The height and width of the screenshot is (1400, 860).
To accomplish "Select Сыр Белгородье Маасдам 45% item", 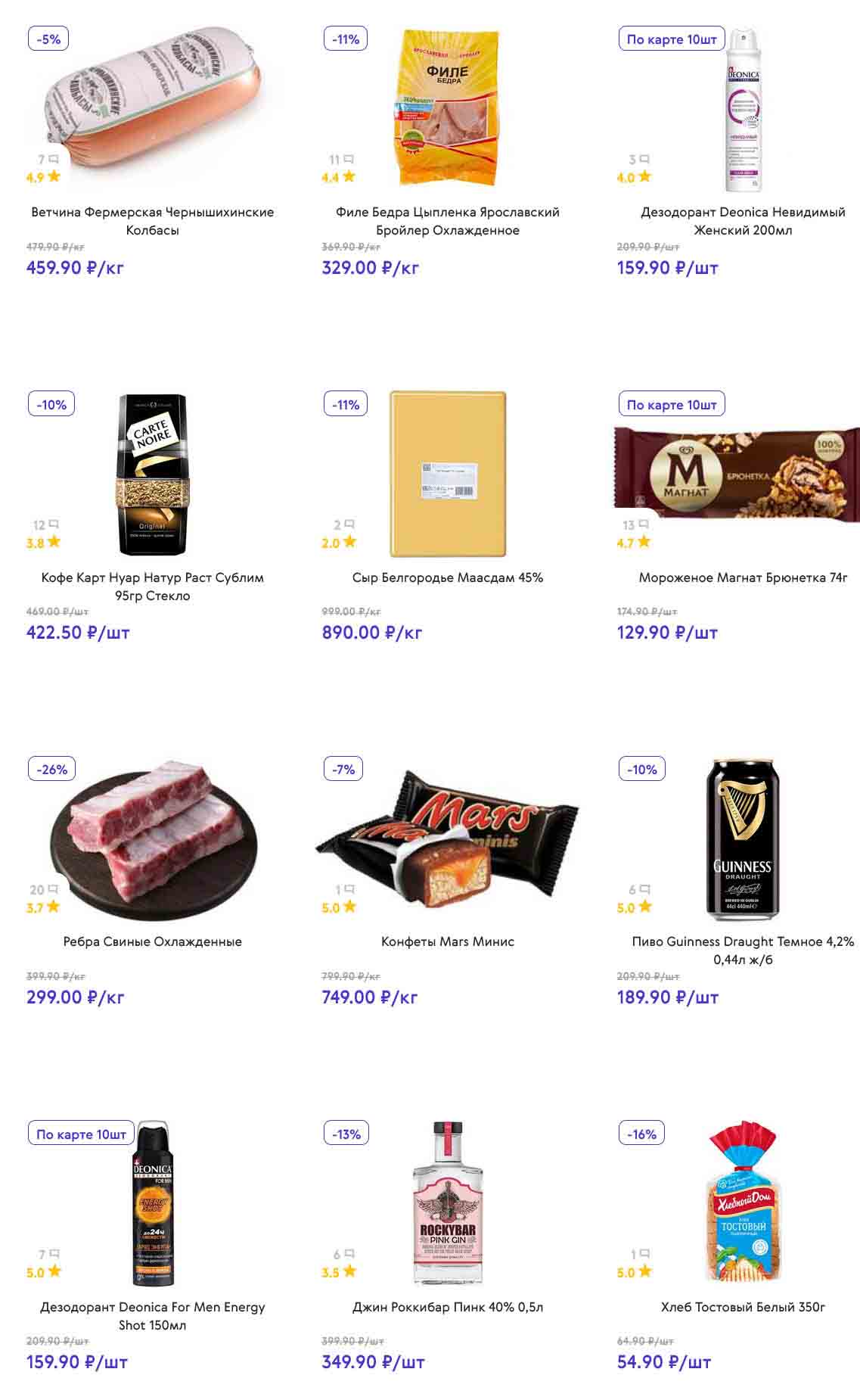I will (x=447, y=577).
